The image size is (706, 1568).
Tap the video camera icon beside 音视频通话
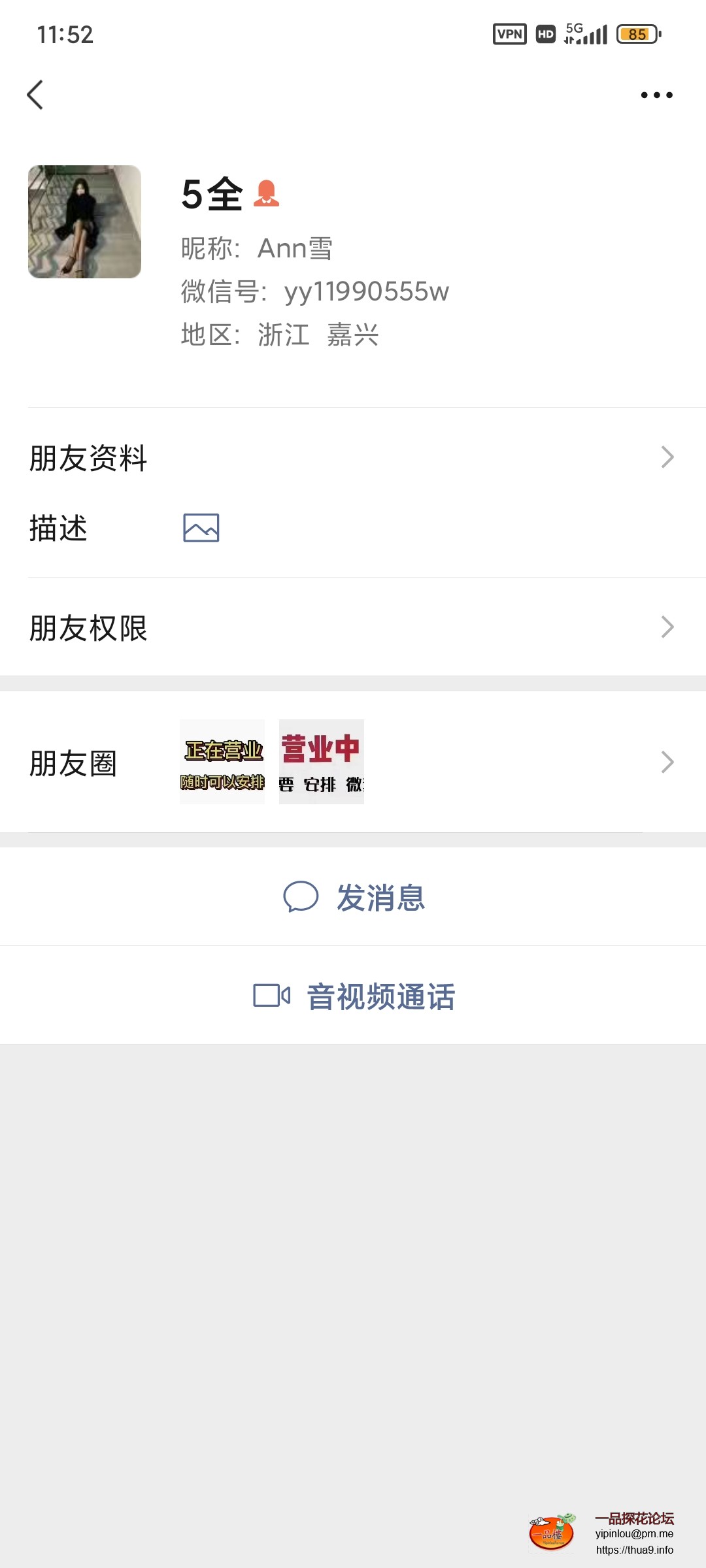(x=273, y=996)
